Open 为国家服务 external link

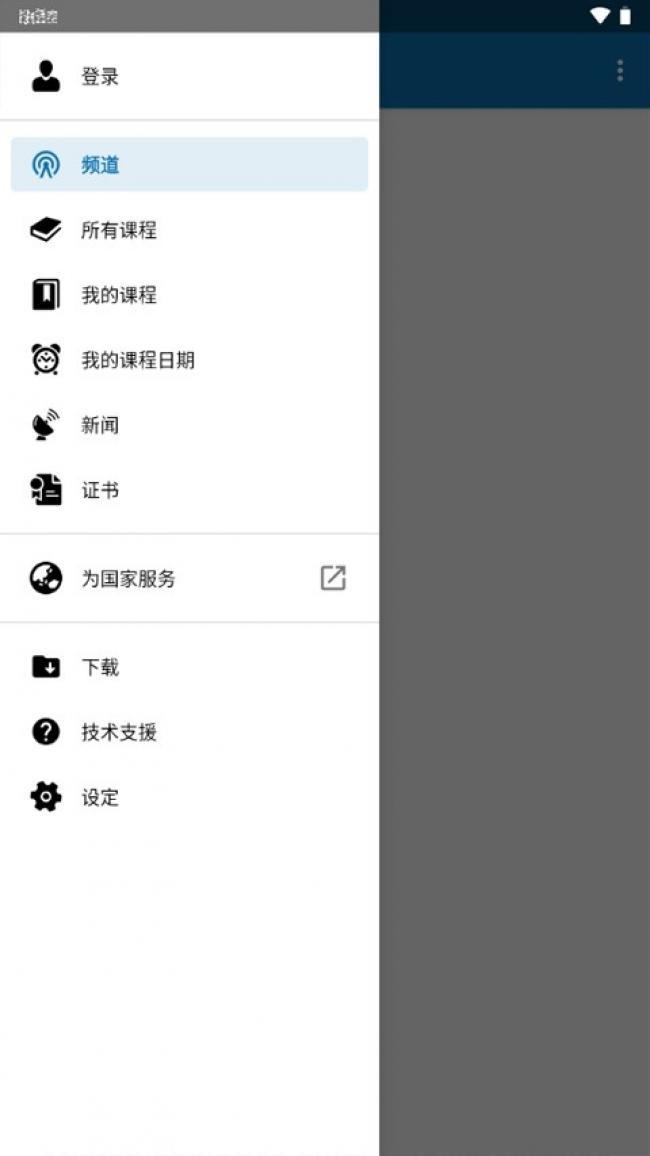[x=189, y=578]
